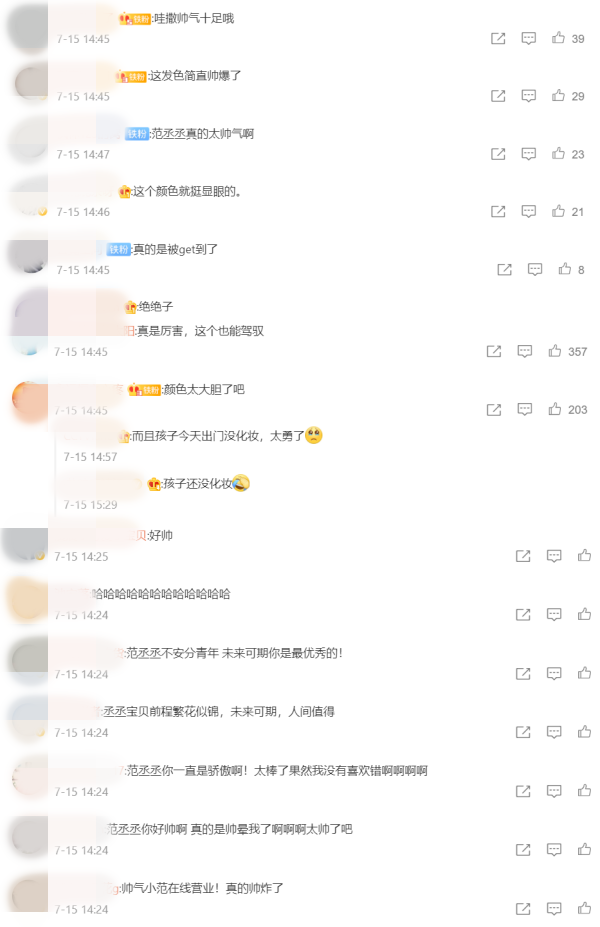Image resolution: width=600 pixels, height=927 pixels.
Task: Like the comment '真是厉害，这个也能驾驭'
Action: (555, 351)
